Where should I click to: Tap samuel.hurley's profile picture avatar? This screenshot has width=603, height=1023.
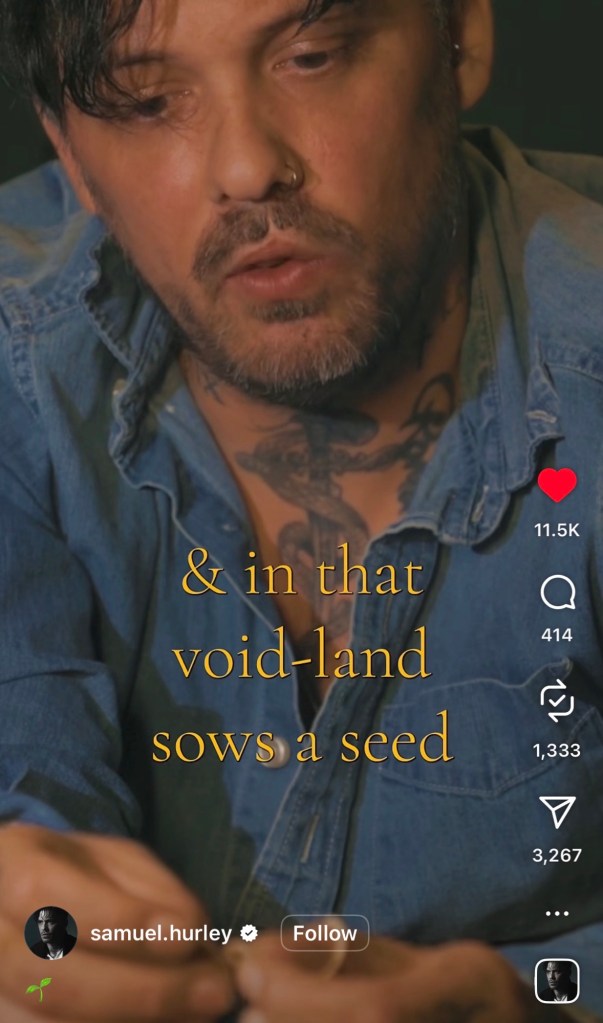pyautogui.click(x=50, y=933)
